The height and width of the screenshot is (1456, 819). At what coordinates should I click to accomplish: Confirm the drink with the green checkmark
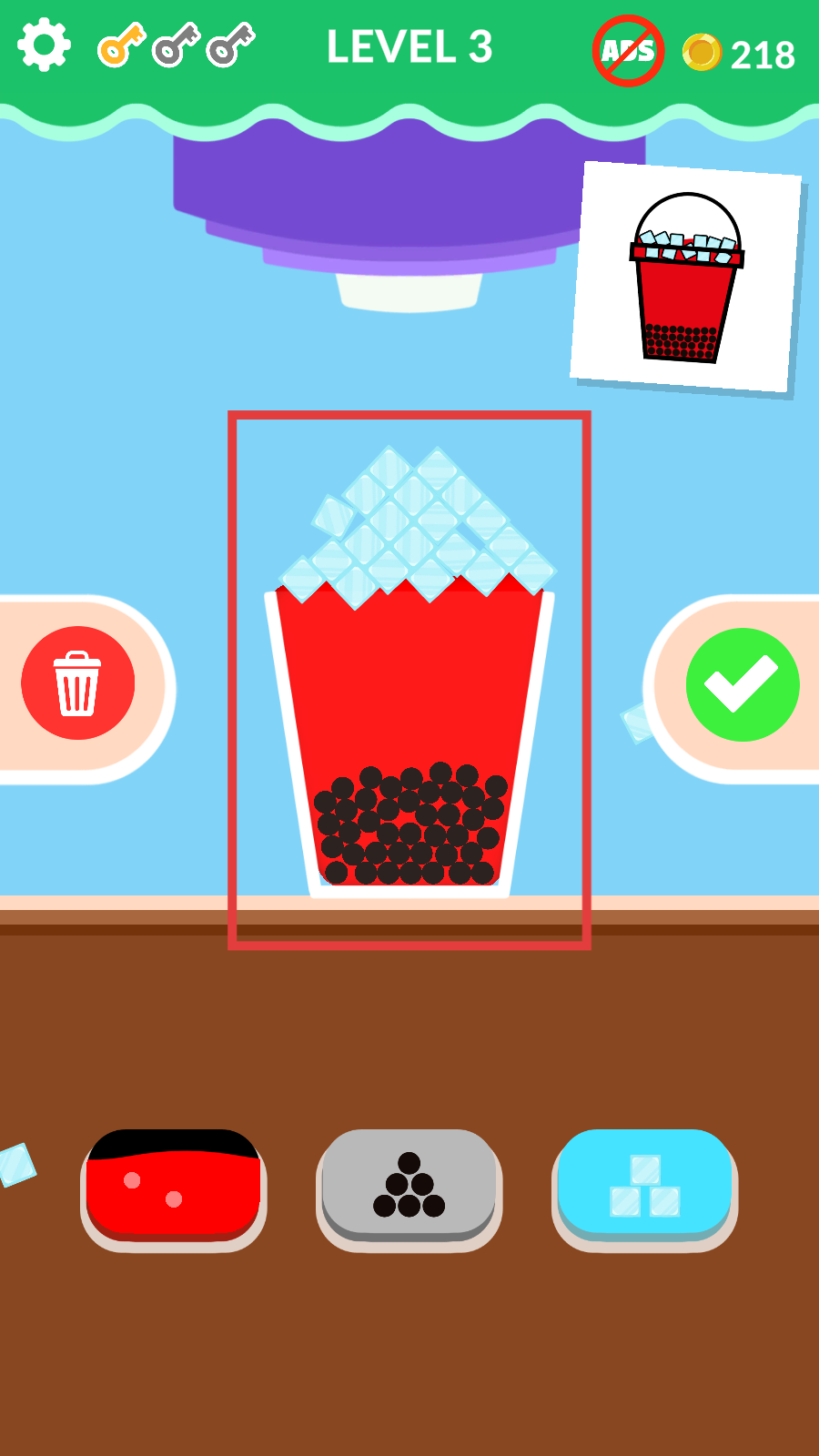point(743,685)
